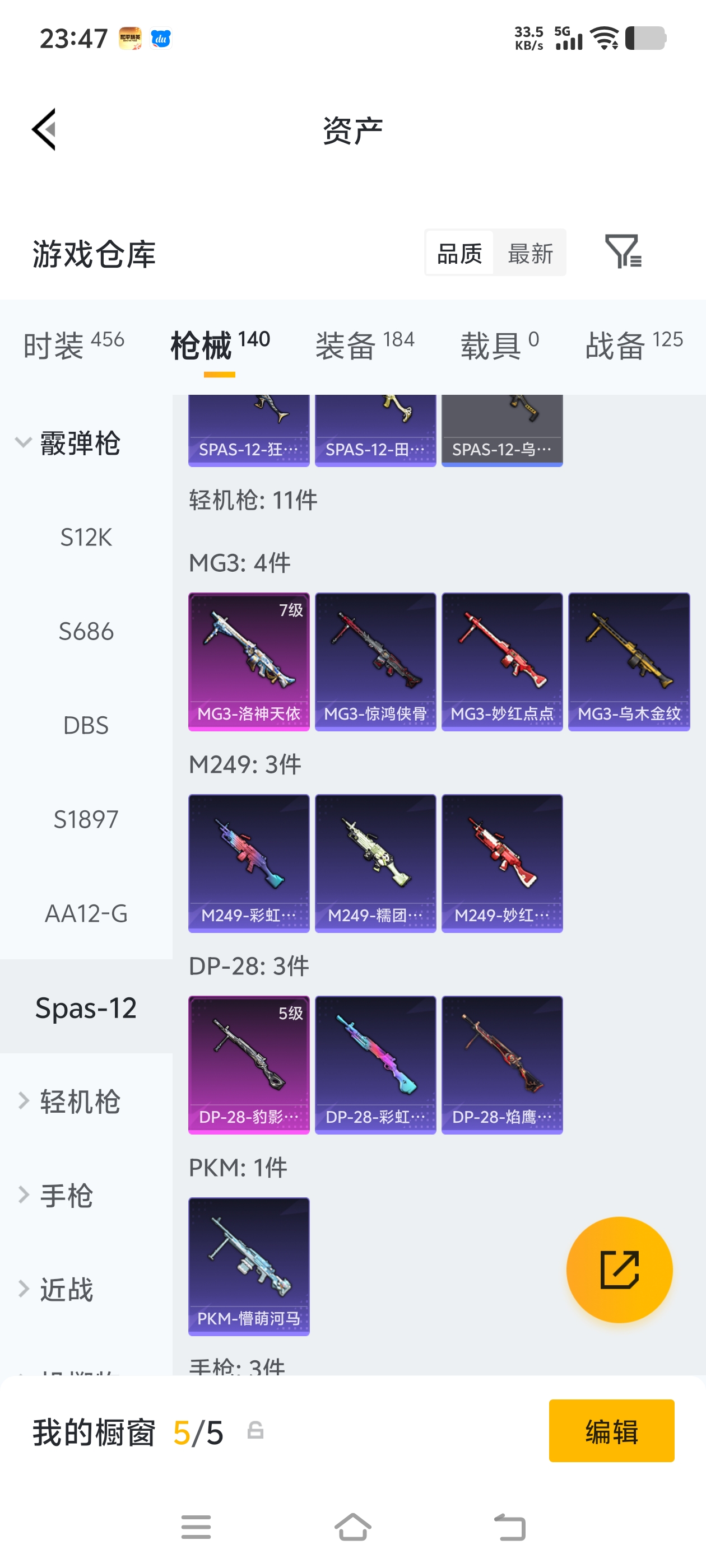
Task: Select AA12-G in the side list
Action: point(86,913)
